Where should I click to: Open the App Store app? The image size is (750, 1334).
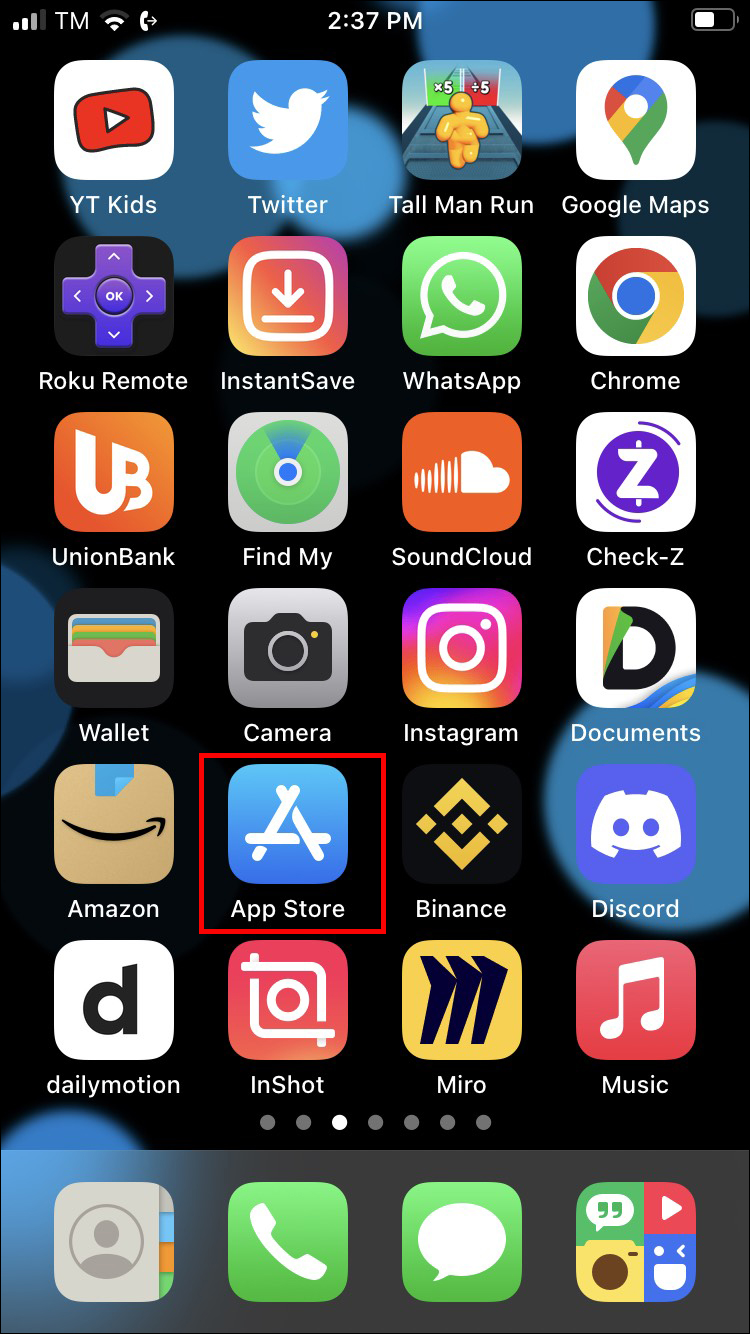pyautogui.click(x=288, y=824)
